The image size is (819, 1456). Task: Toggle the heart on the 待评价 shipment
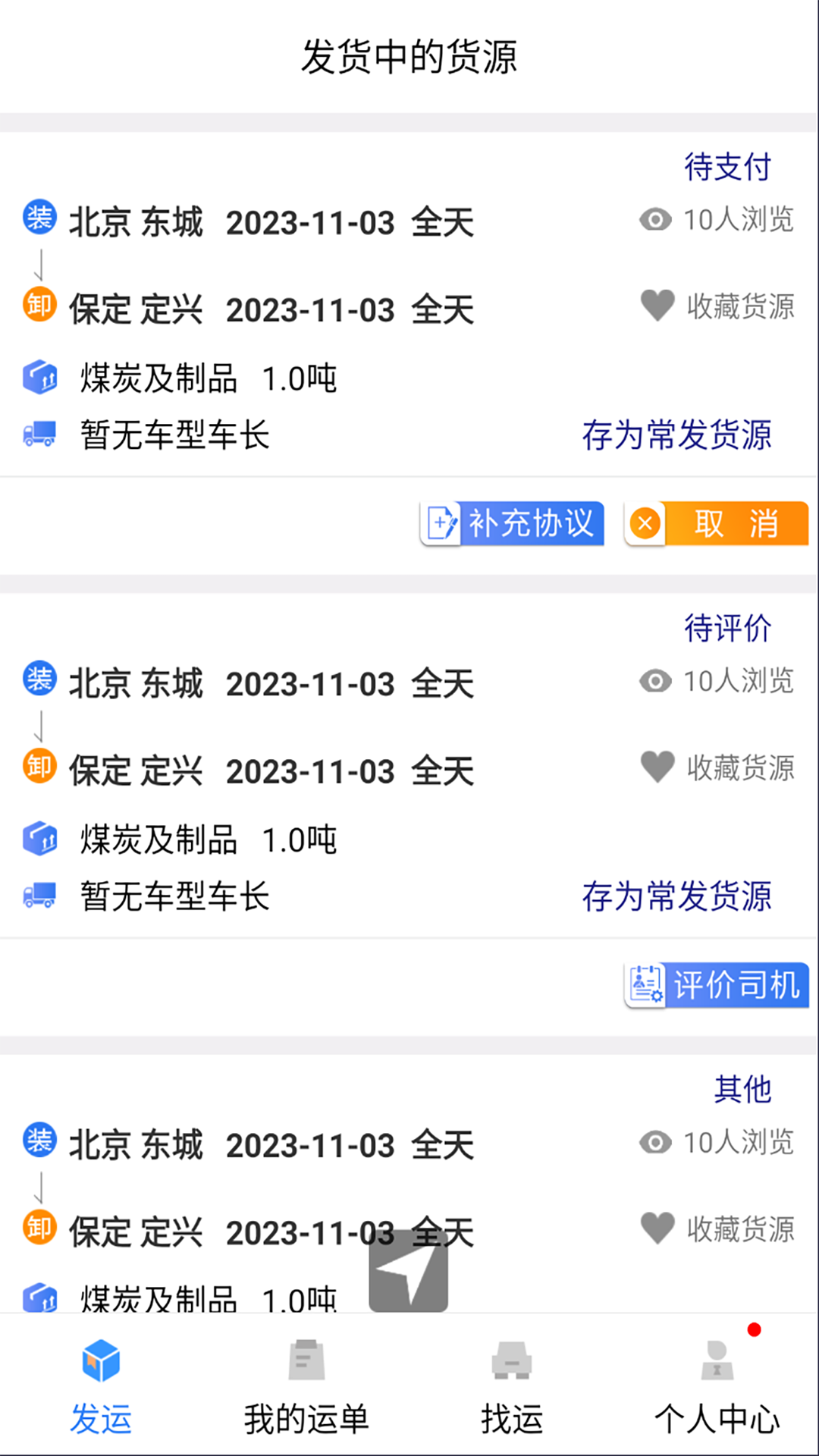click(657, 768)
